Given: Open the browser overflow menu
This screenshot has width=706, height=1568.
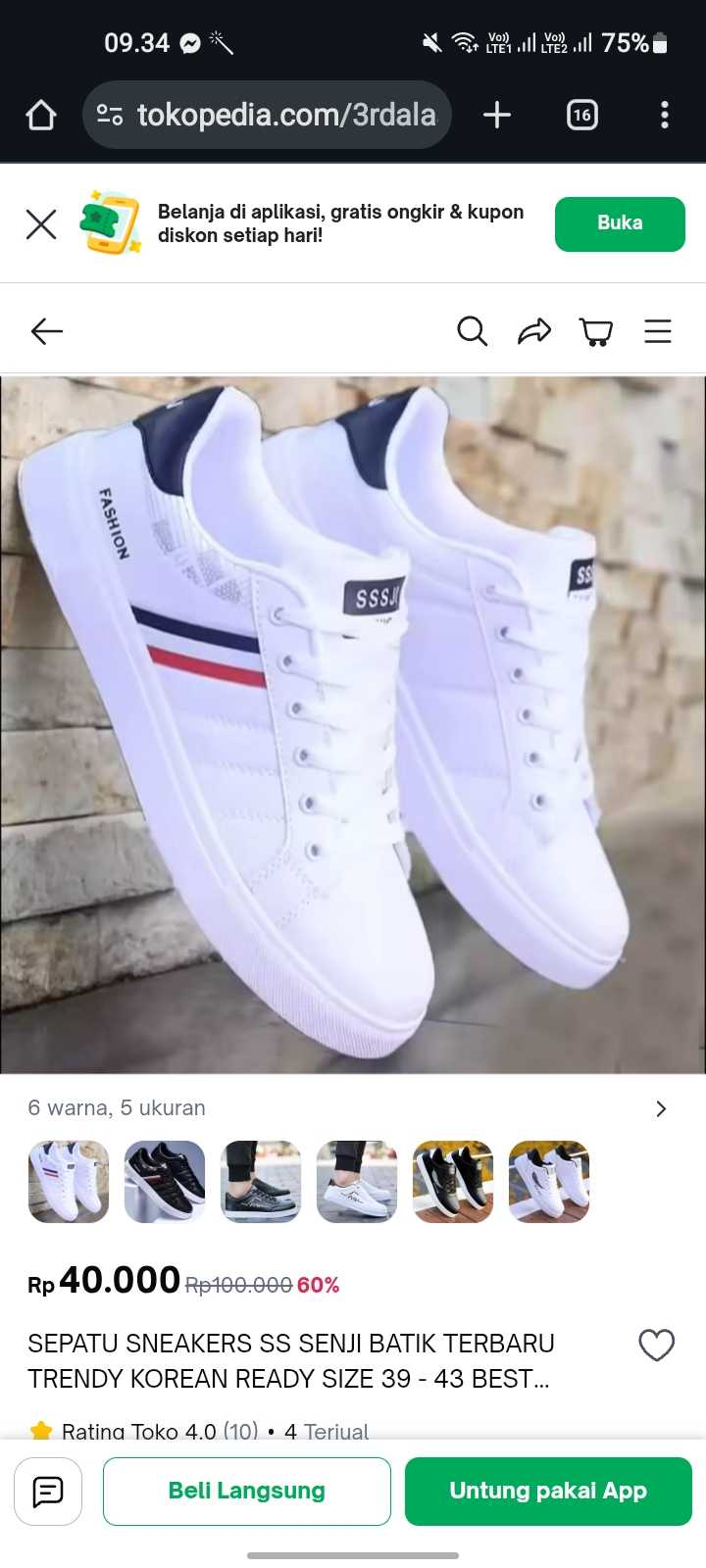Looking at the screenshot, I should pyautogui.click(x=663, y=115).
